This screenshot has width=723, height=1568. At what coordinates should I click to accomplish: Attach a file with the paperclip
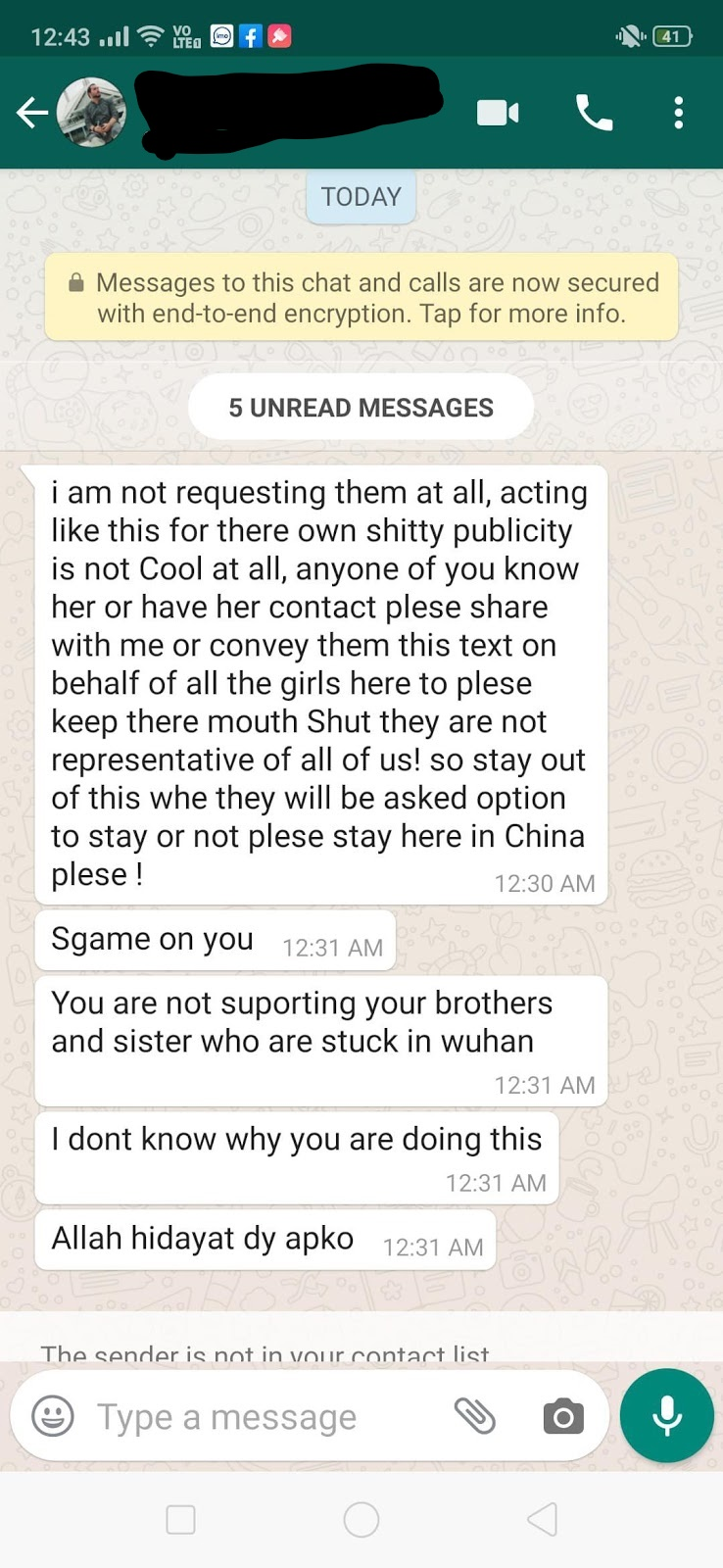(x=475, y=1416)
